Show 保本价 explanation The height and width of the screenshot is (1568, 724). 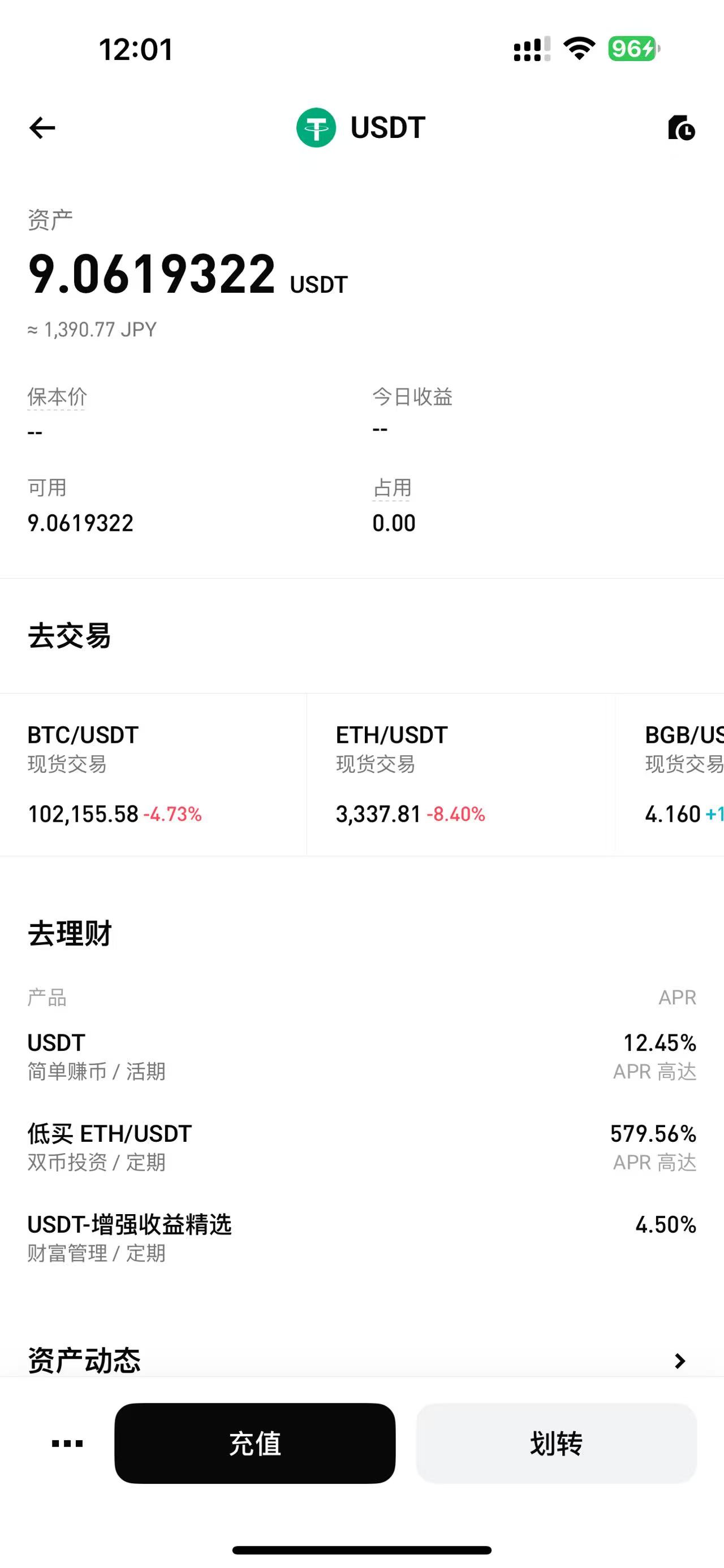[x=57, y=397]
